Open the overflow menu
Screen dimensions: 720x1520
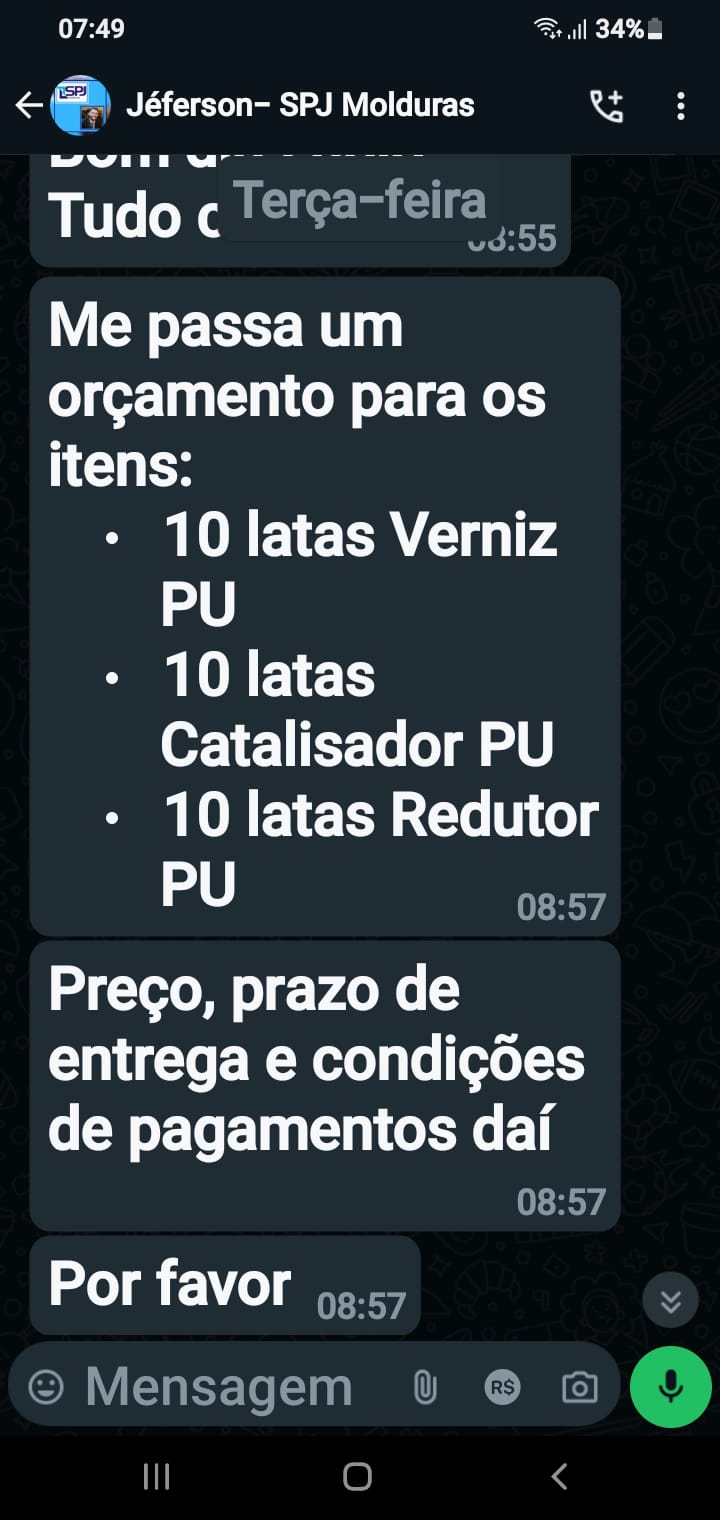point(681,105)
